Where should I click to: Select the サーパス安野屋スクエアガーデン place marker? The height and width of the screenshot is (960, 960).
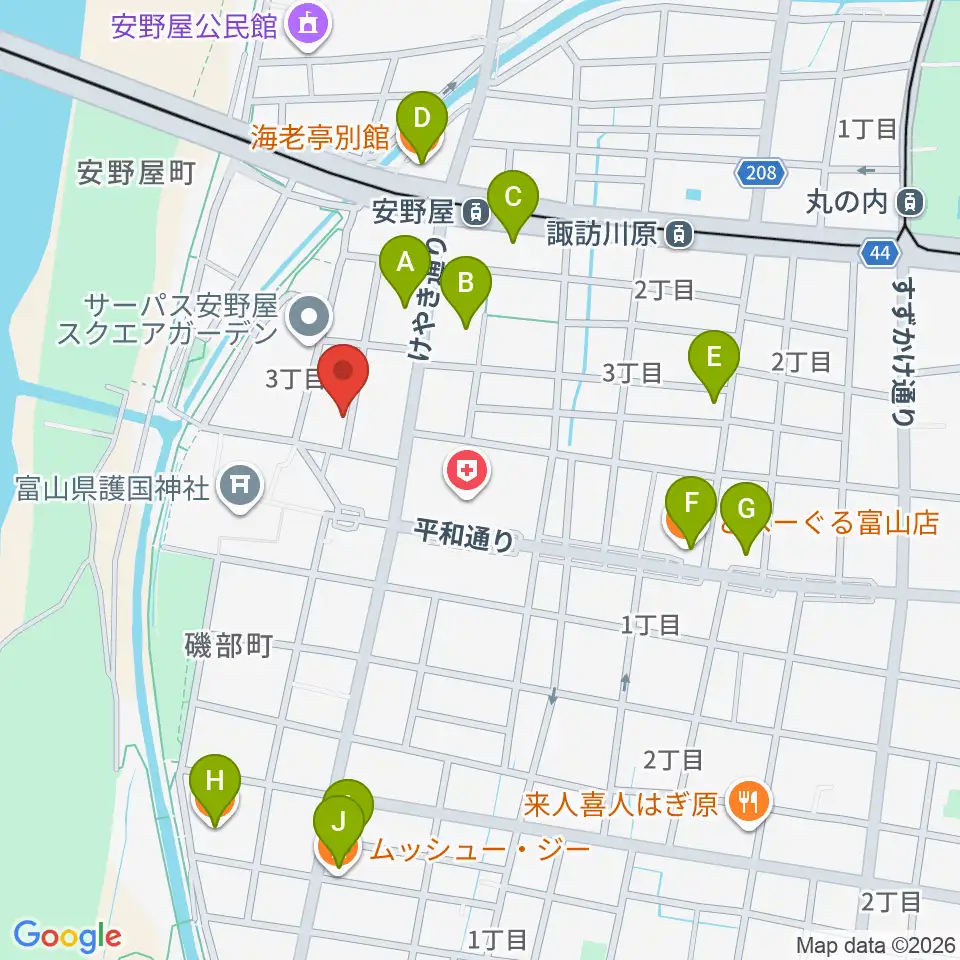pyautogui.click(x=309, y=318)
